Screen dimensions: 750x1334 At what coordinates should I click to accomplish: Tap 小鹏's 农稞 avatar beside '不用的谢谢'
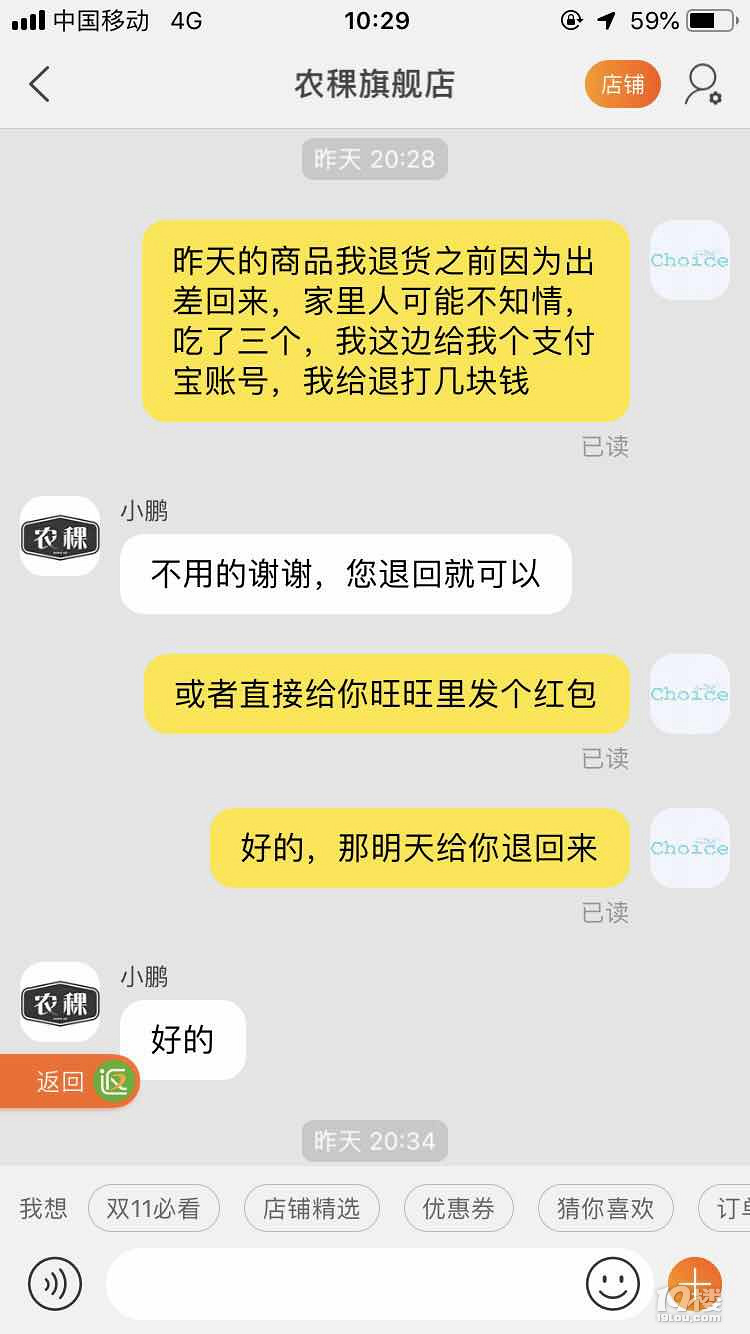60,536
